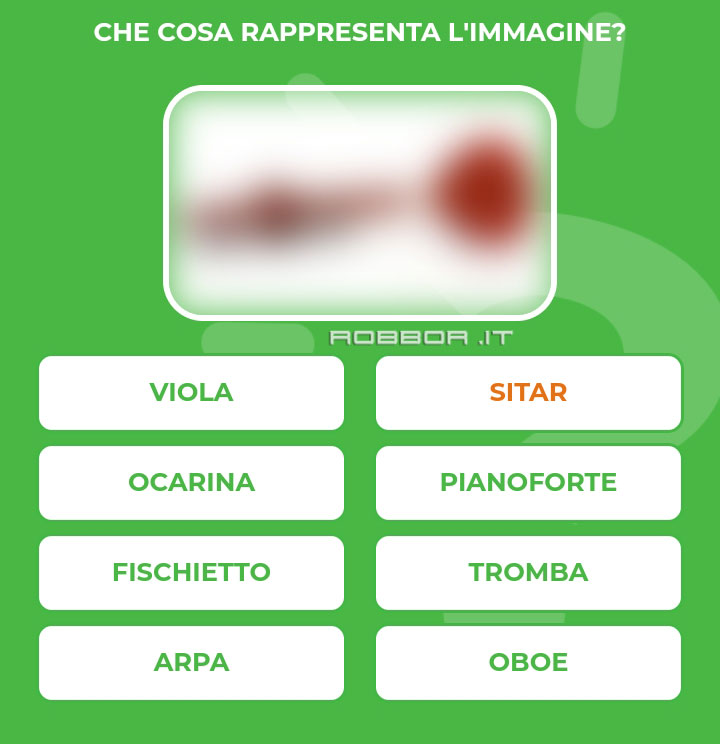The height and width of the screenshot is (744, 720).
Task: Choose the ARPA option
Action: click(x=191, y=663)
